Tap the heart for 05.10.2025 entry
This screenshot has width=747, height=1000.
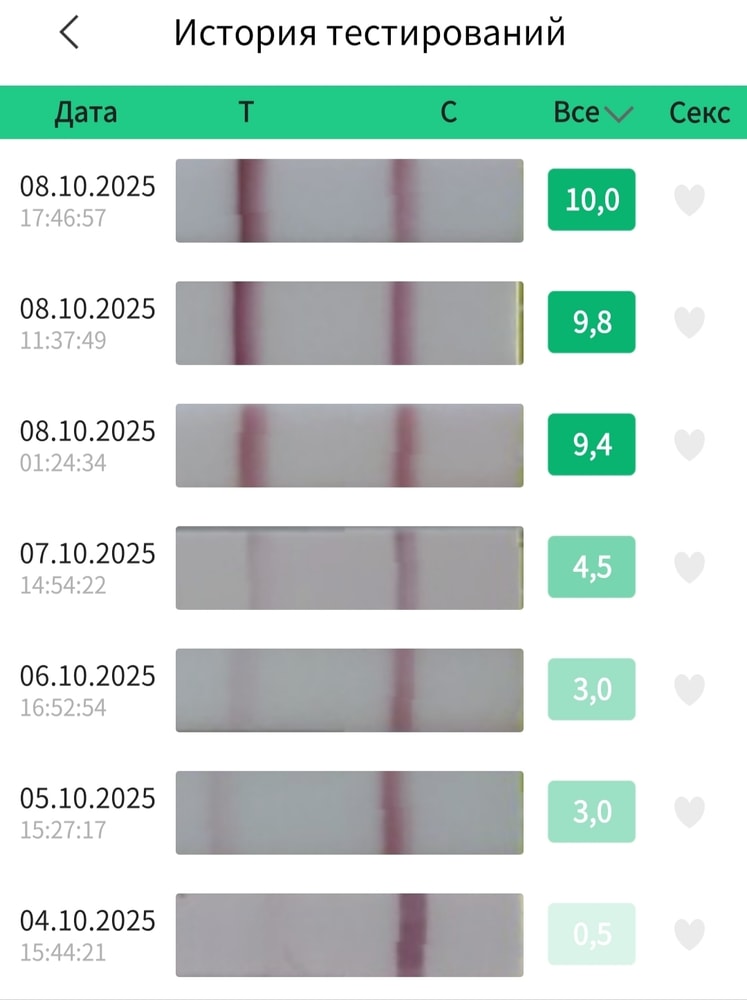(x=689, y=812)
